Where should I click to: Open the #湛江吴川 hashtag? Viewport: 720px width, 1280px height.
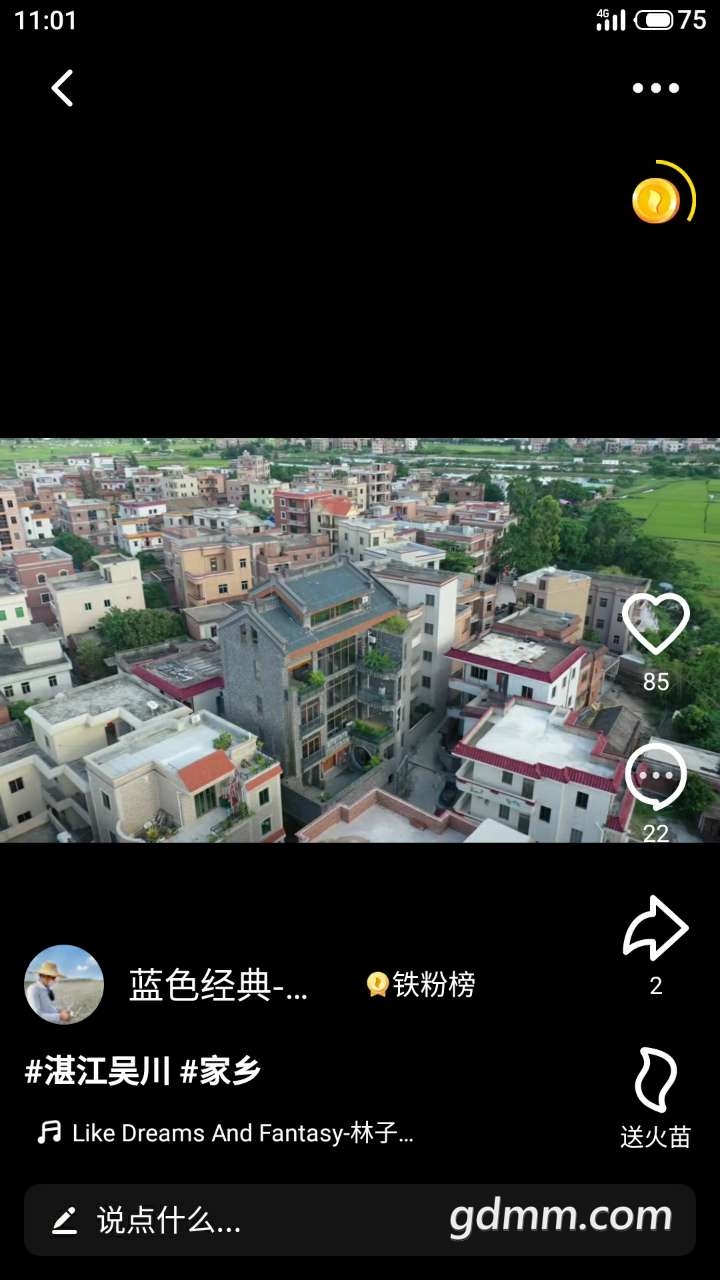[98, 1071]
